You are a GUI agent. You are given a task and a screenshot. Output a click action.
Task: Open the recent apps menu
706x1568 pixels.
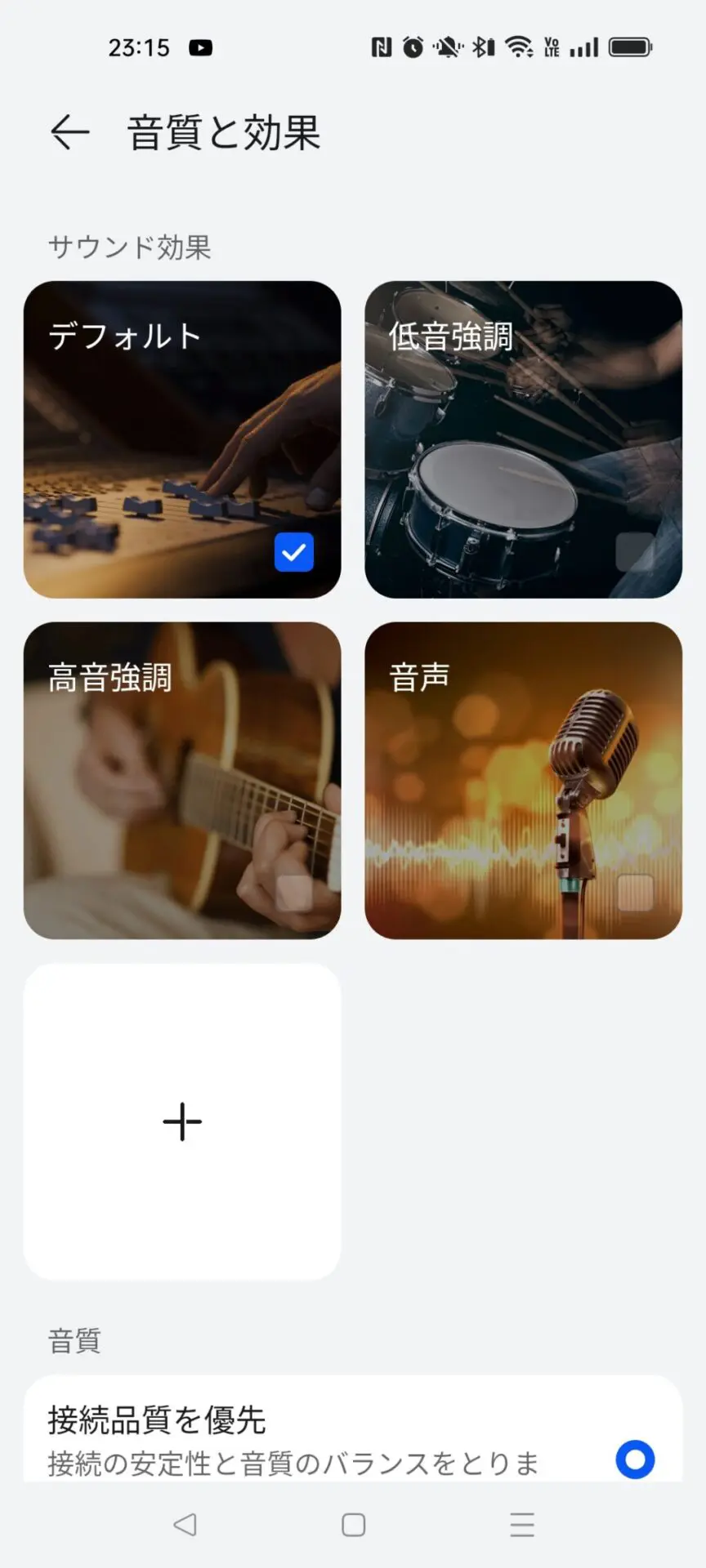coord(521,1525)
